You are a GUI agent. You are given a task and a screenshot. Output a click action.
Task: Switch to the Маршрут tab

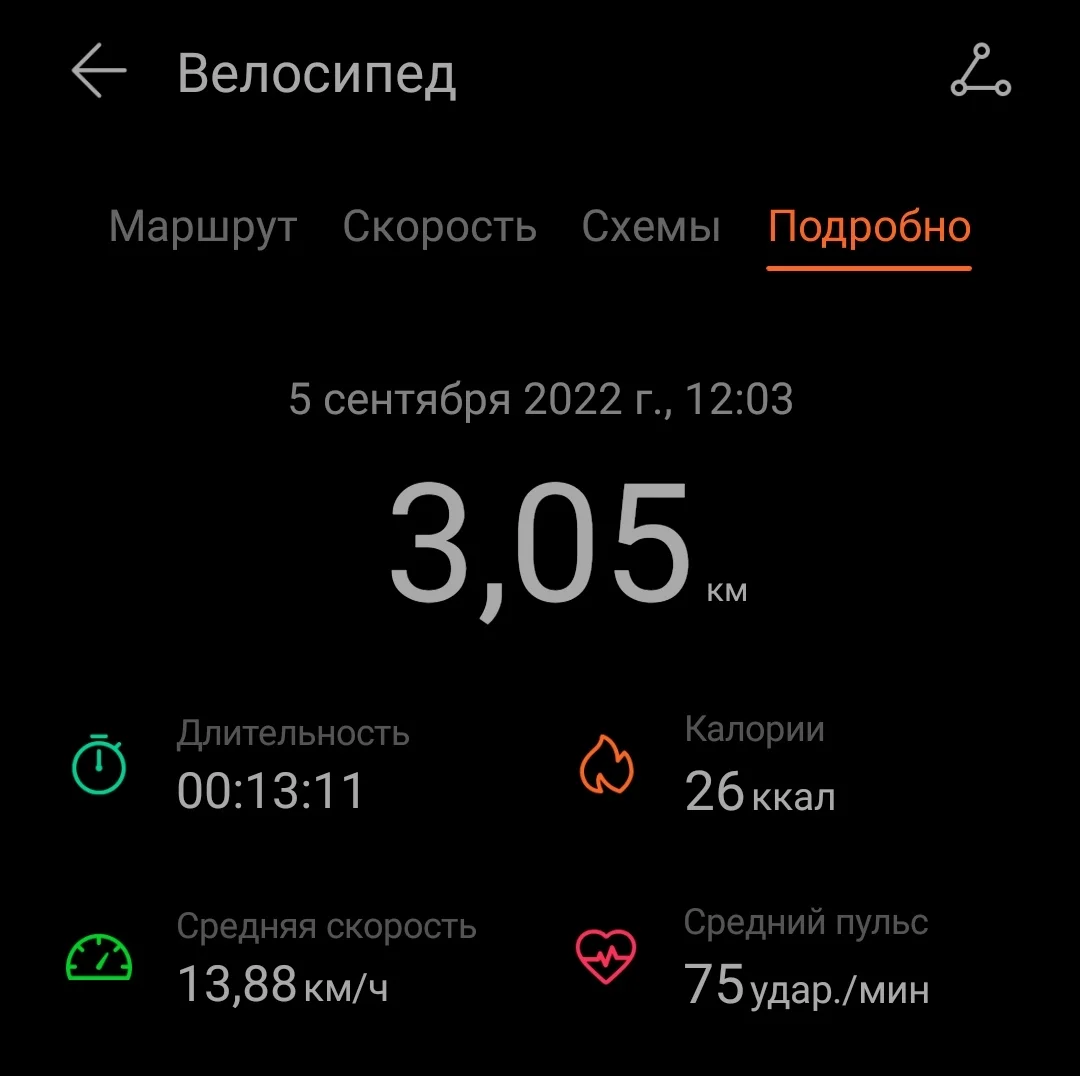202,227
